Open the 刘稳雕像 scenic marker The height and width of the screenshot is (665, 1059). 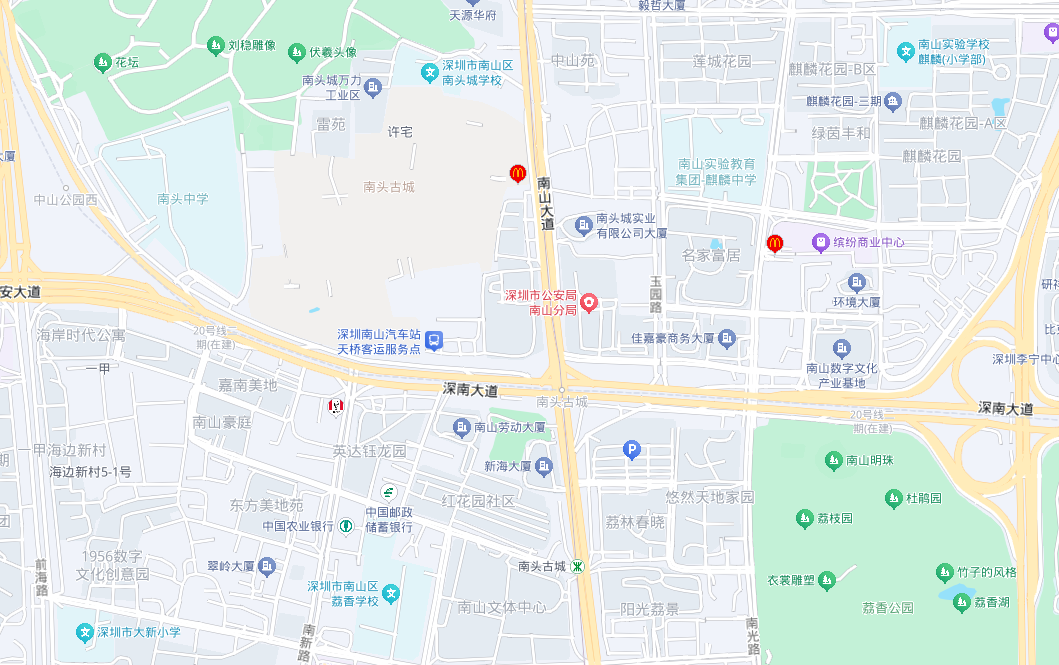(x=215, y=45)
